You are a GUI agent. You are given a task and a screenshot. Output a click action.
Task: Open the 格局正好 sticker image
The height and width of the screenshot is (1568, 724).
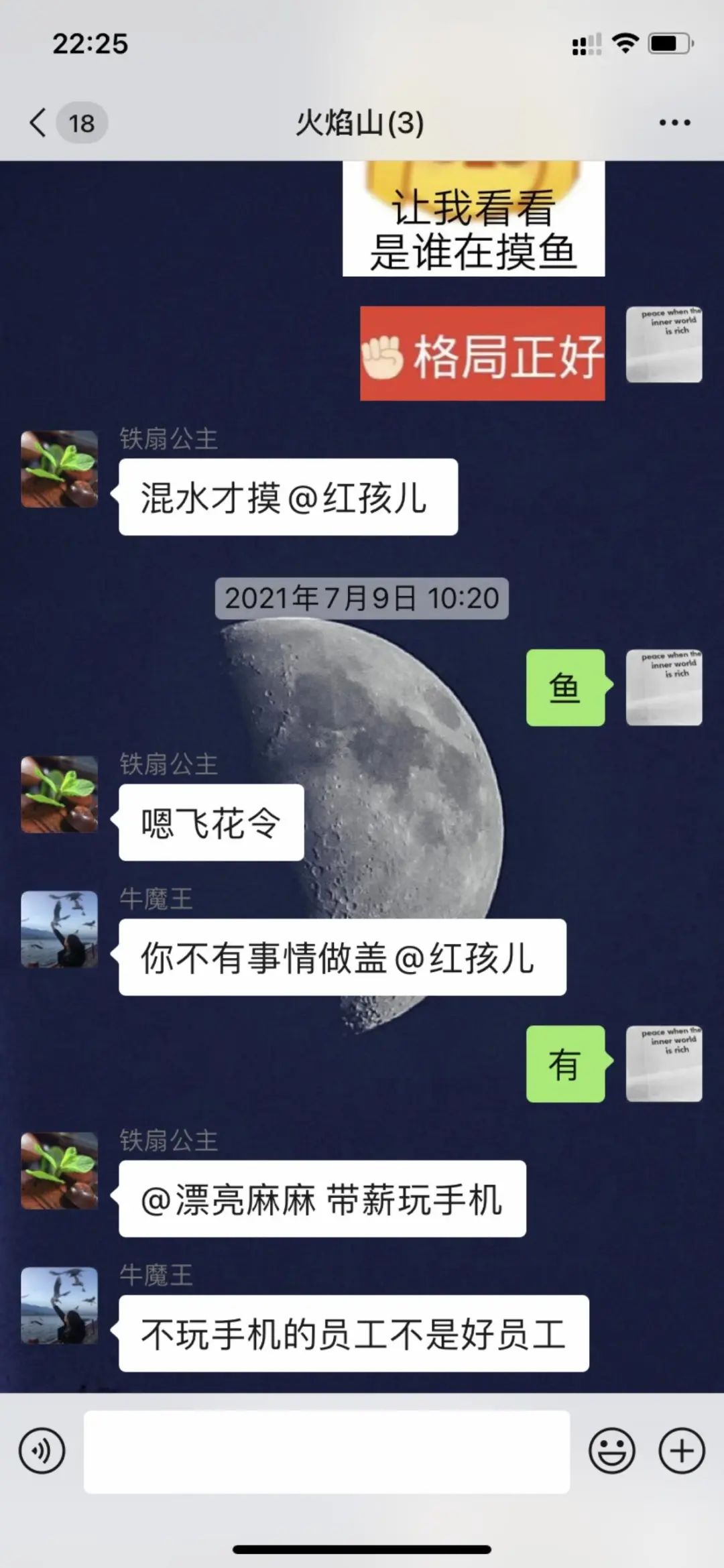[482, 354]
